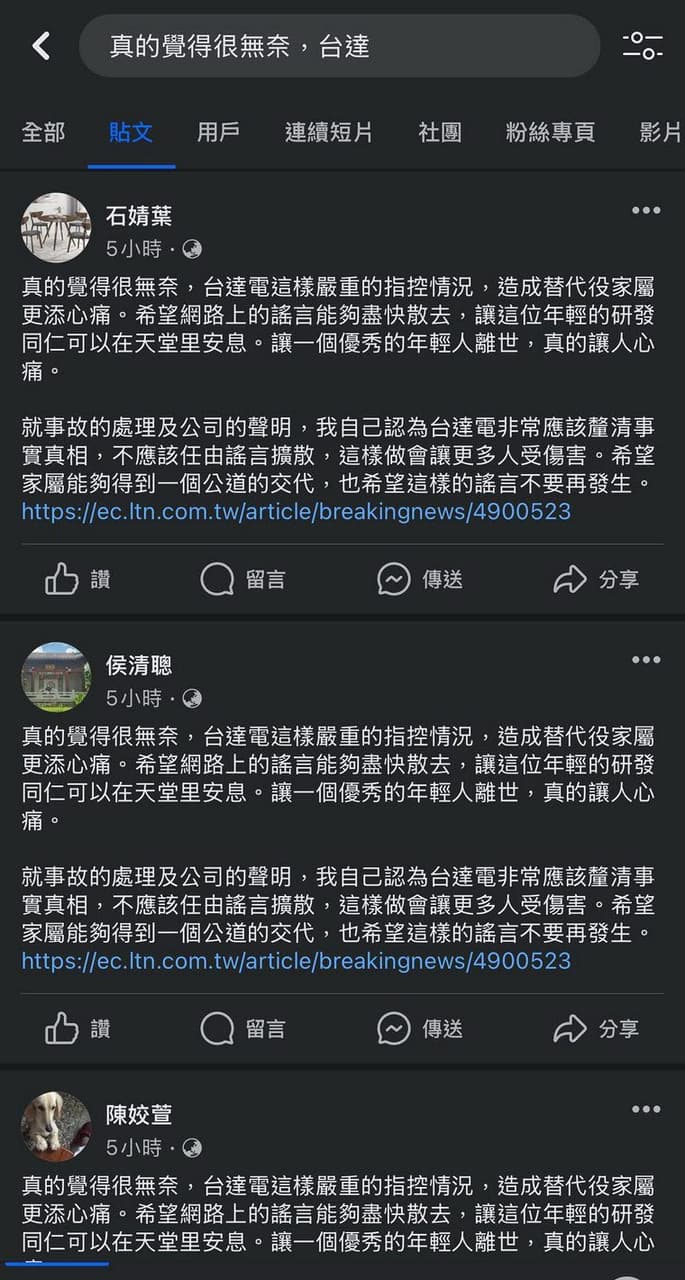Like 石婧葉's post
685x1280 pixels.
click(x=78, y=579)
